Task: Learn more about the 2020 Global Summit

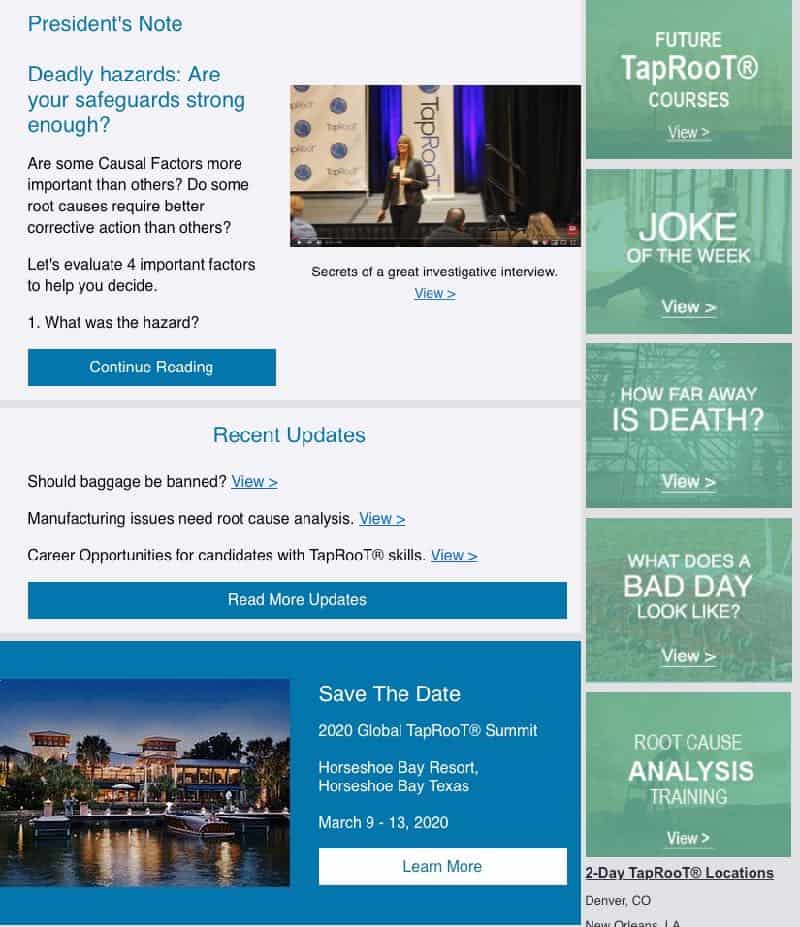Action: coord(442,866)
